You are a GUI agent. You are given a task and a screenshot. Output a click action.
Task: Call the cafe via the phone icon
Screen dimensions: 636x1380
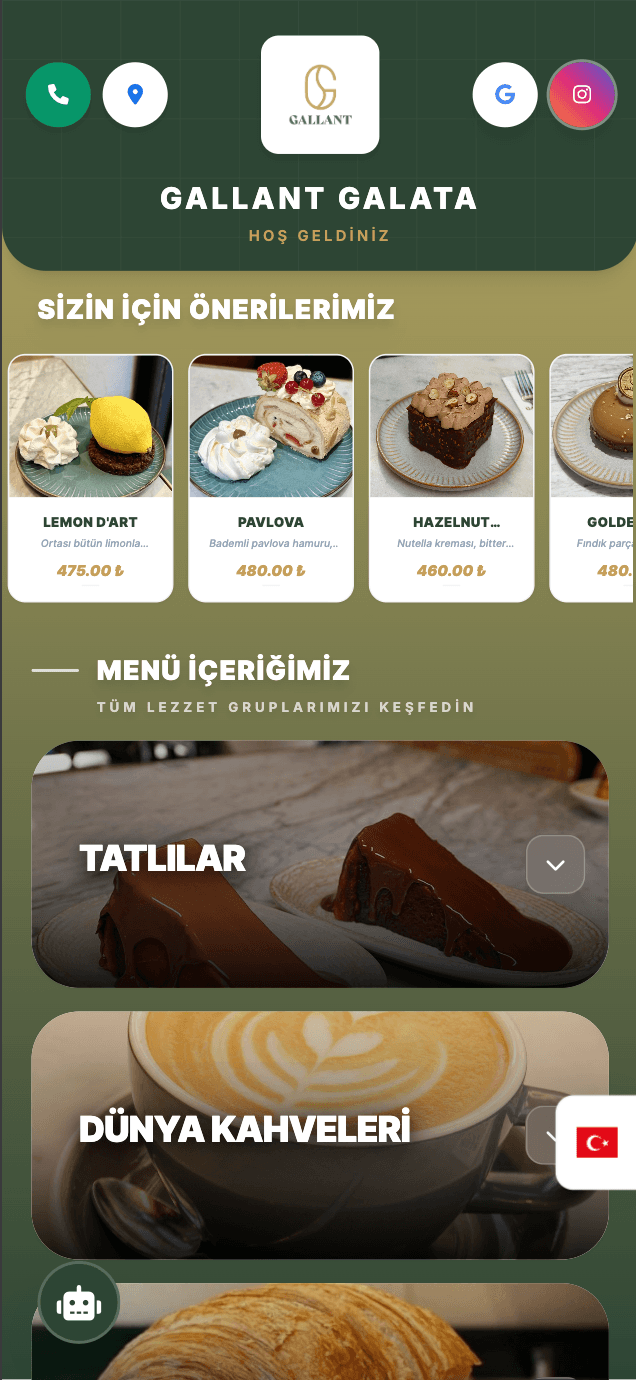(x=58, y=95)
